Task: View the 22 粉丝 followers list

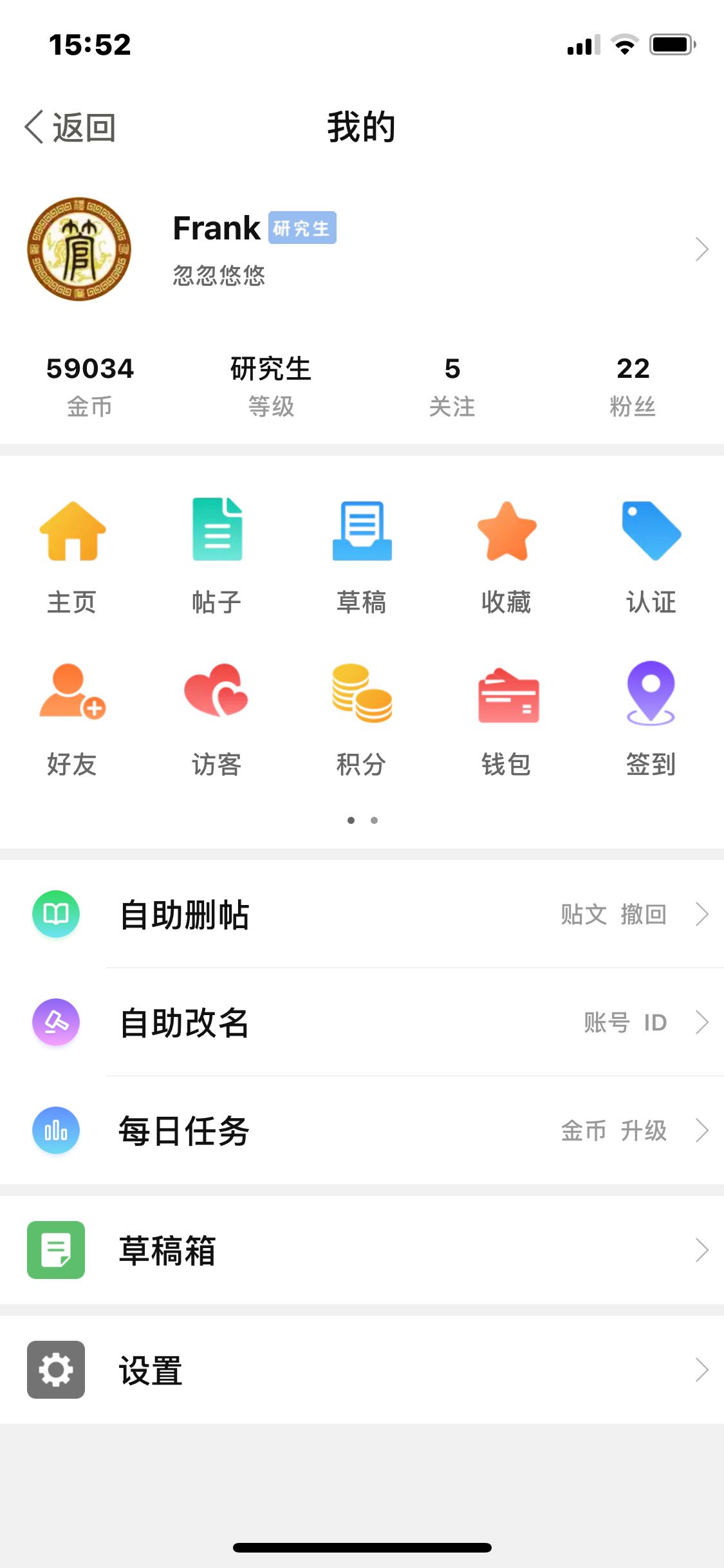Action: click(633, 386)
